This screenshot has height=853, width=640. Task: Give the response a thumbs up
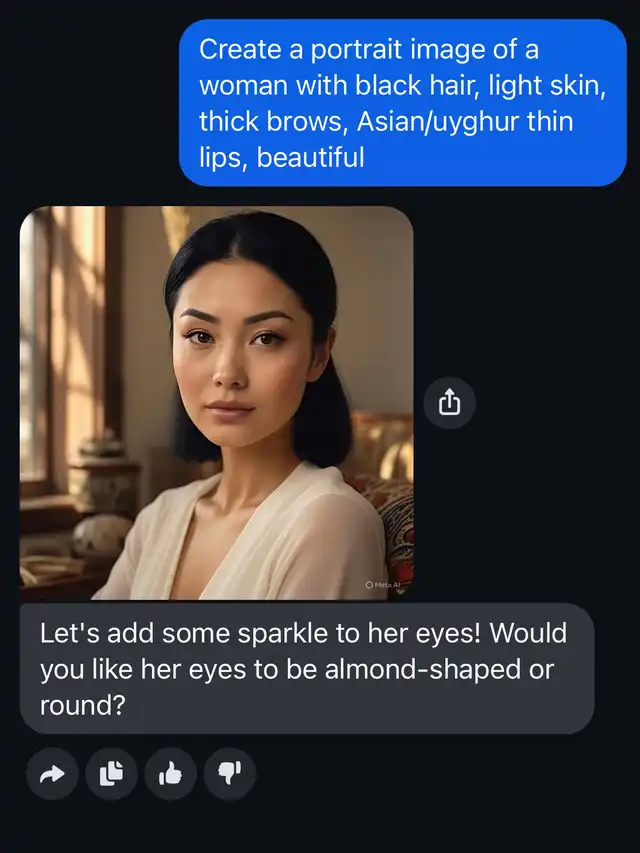170,773
